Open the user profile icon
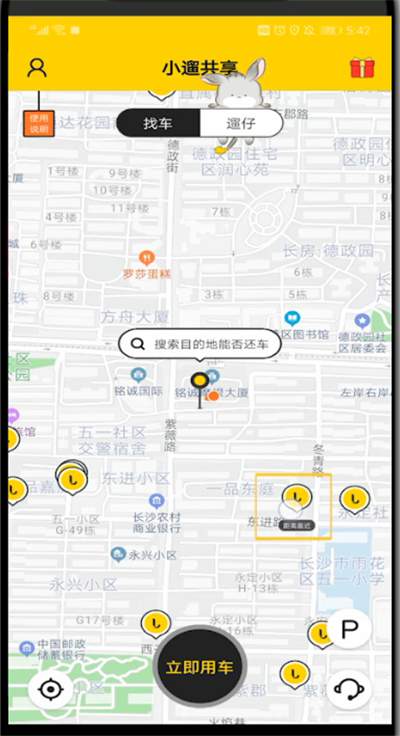The height and width of the screenshot is (736, 400). tap(37, 68)
